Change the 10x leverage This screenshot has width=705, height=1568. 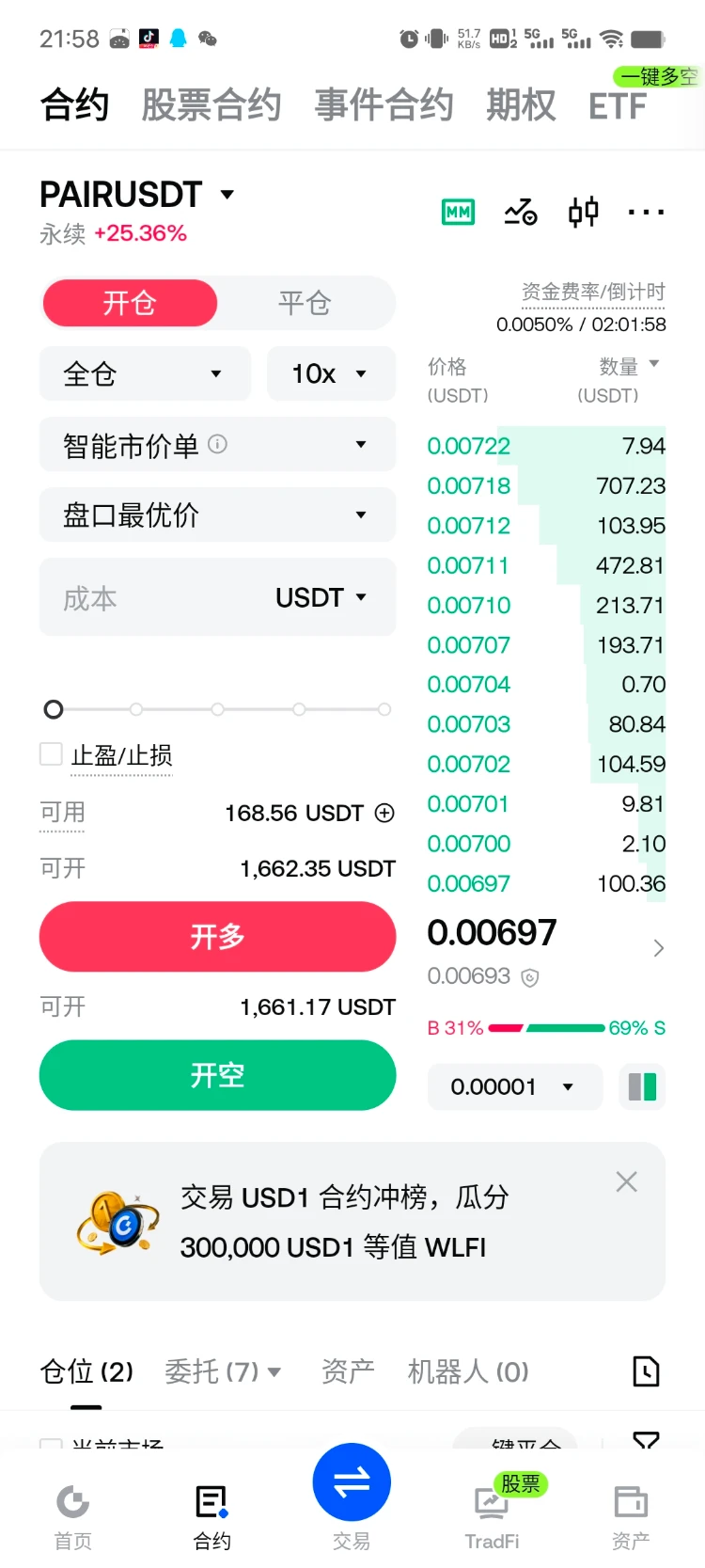pos(331,373)
